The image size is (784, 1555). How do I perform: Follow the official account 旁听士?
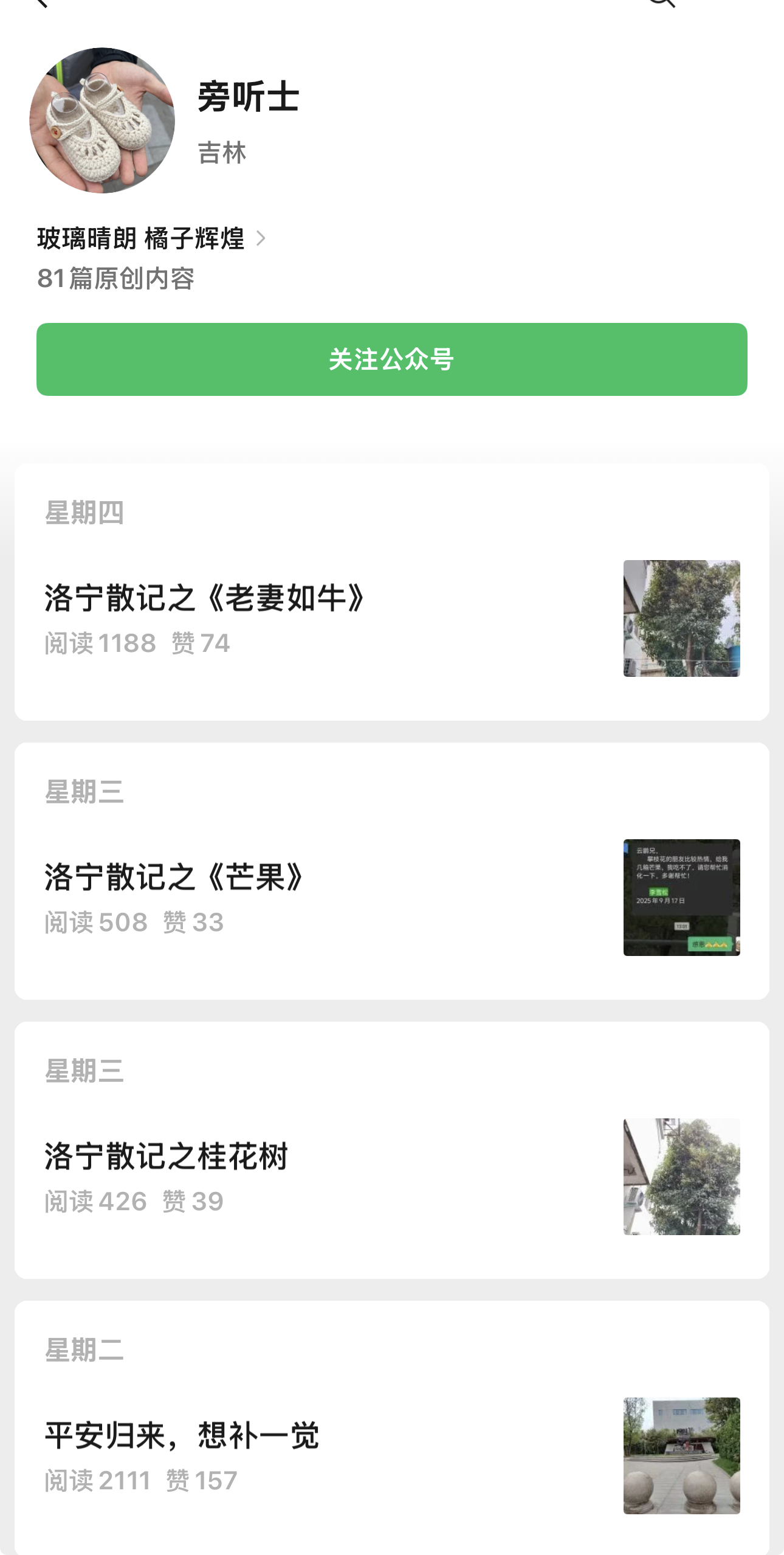391,359
